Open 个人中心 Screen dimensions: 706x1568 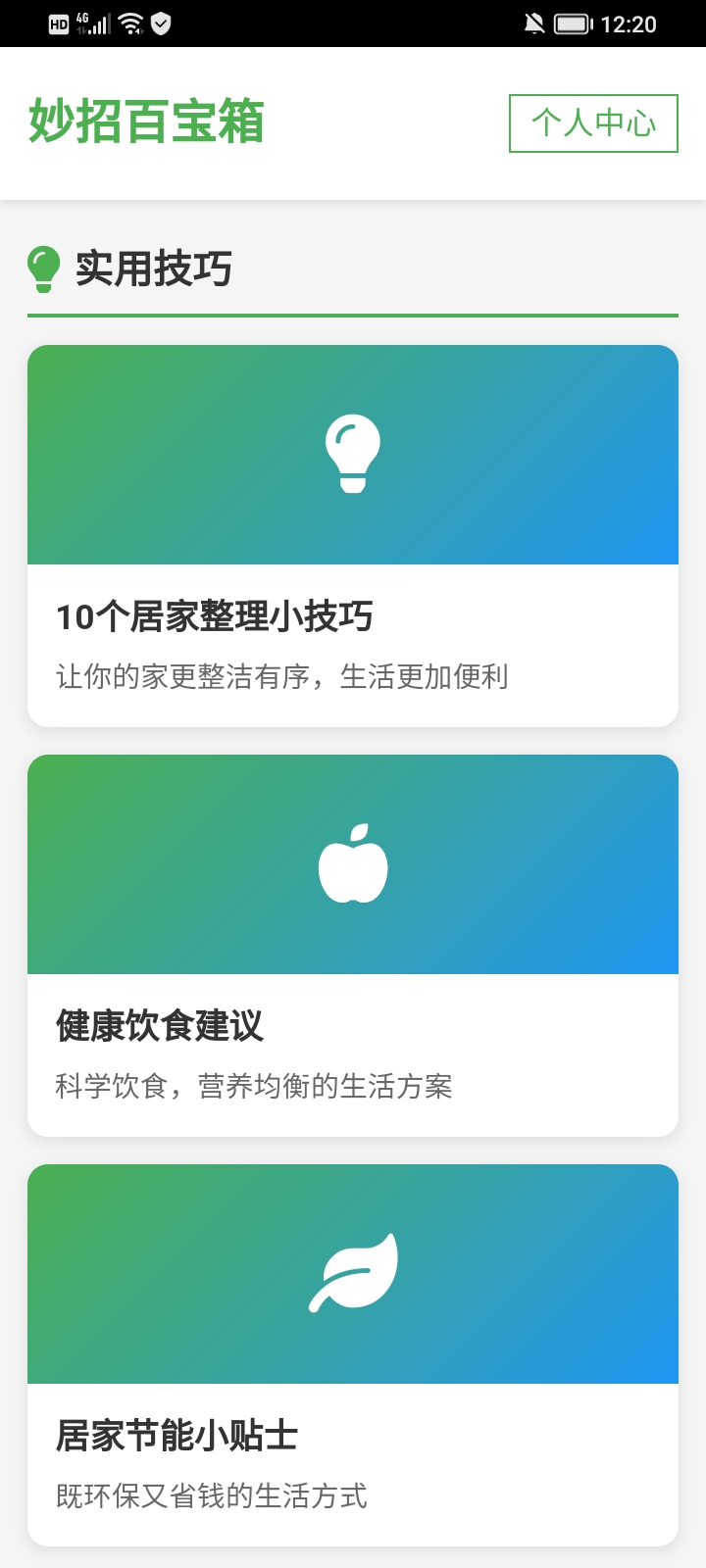click(592, 122)
